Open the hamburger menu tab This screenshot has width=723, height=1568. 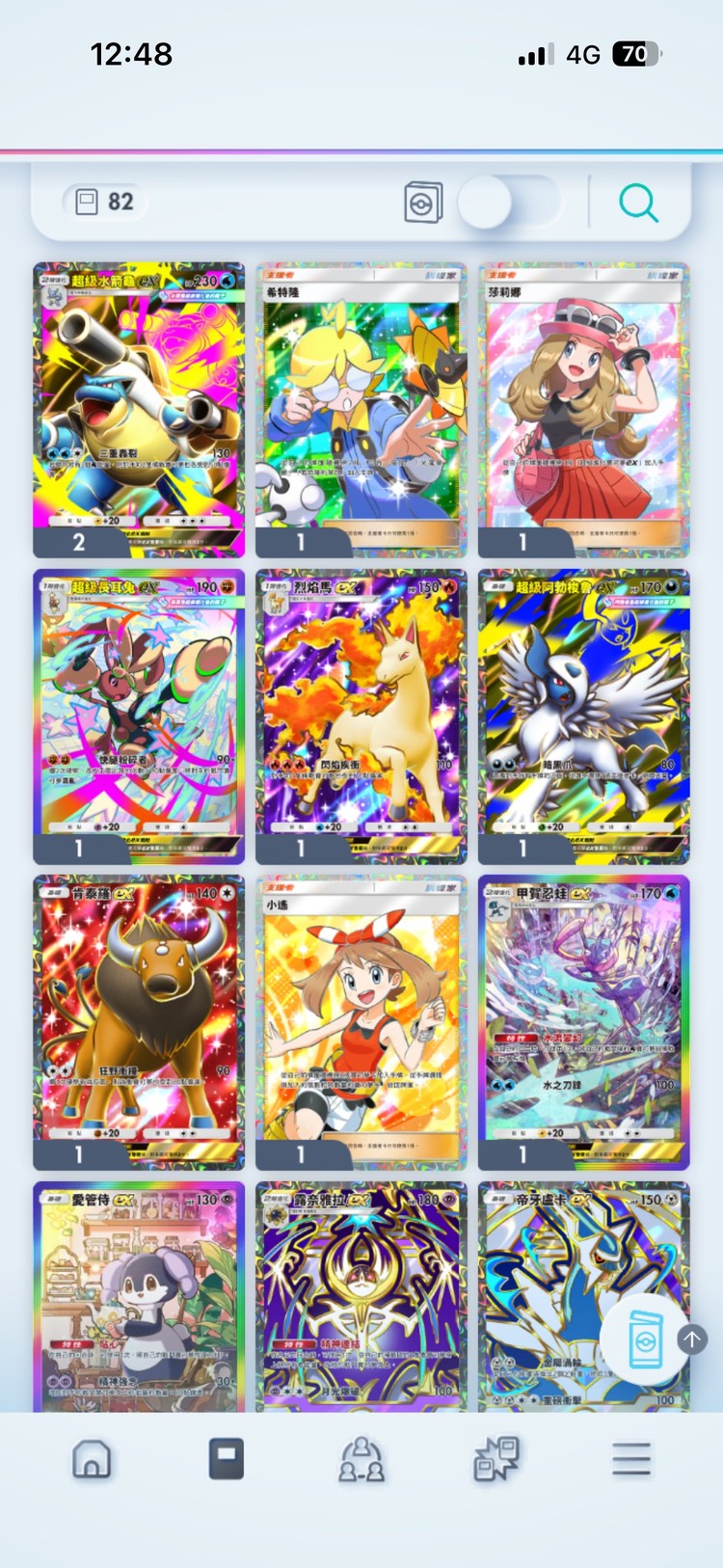631,1459
